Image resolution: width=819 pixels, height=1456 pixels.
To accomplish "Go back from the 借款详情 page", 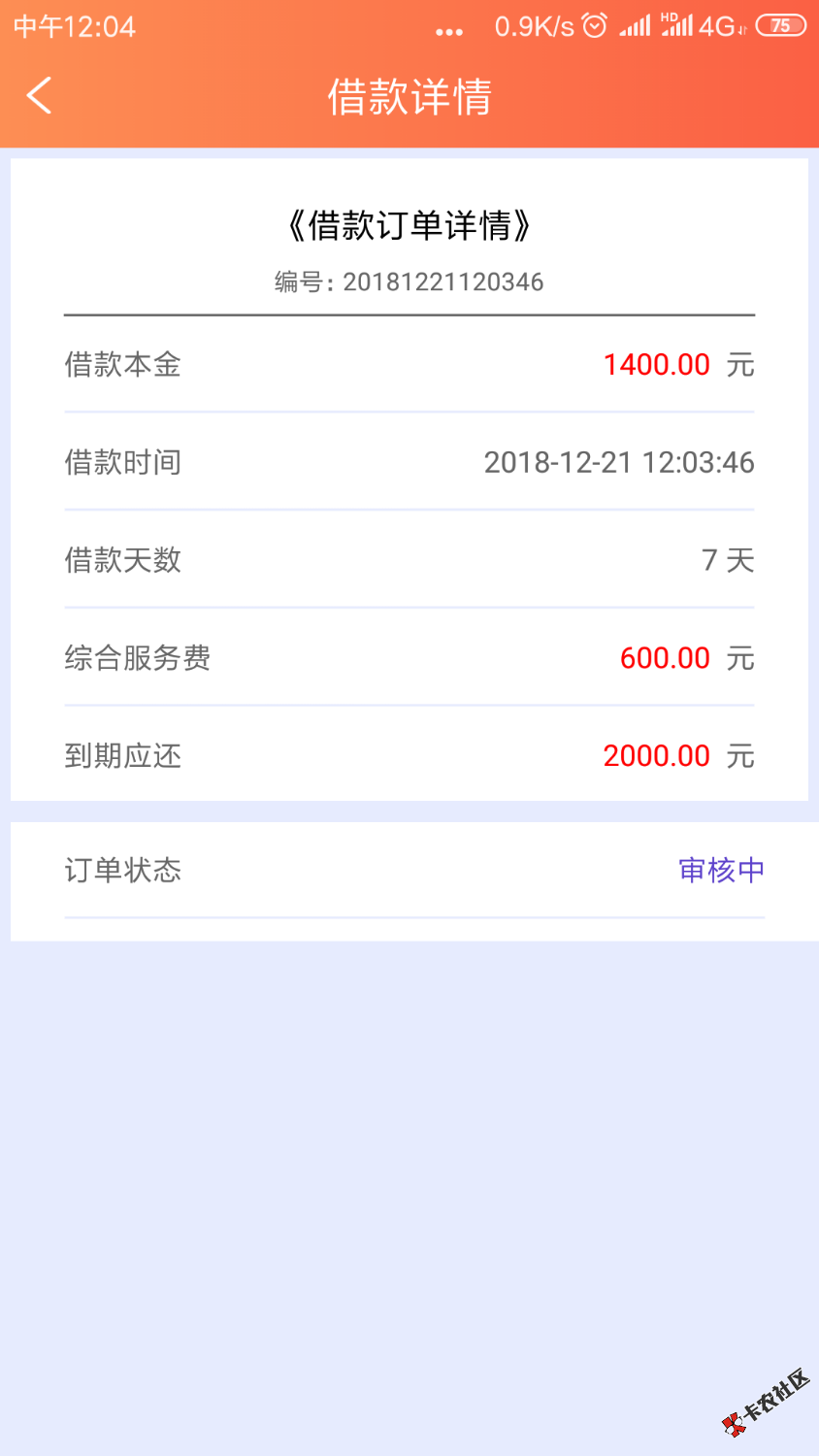I will click(x=40, y=95).
